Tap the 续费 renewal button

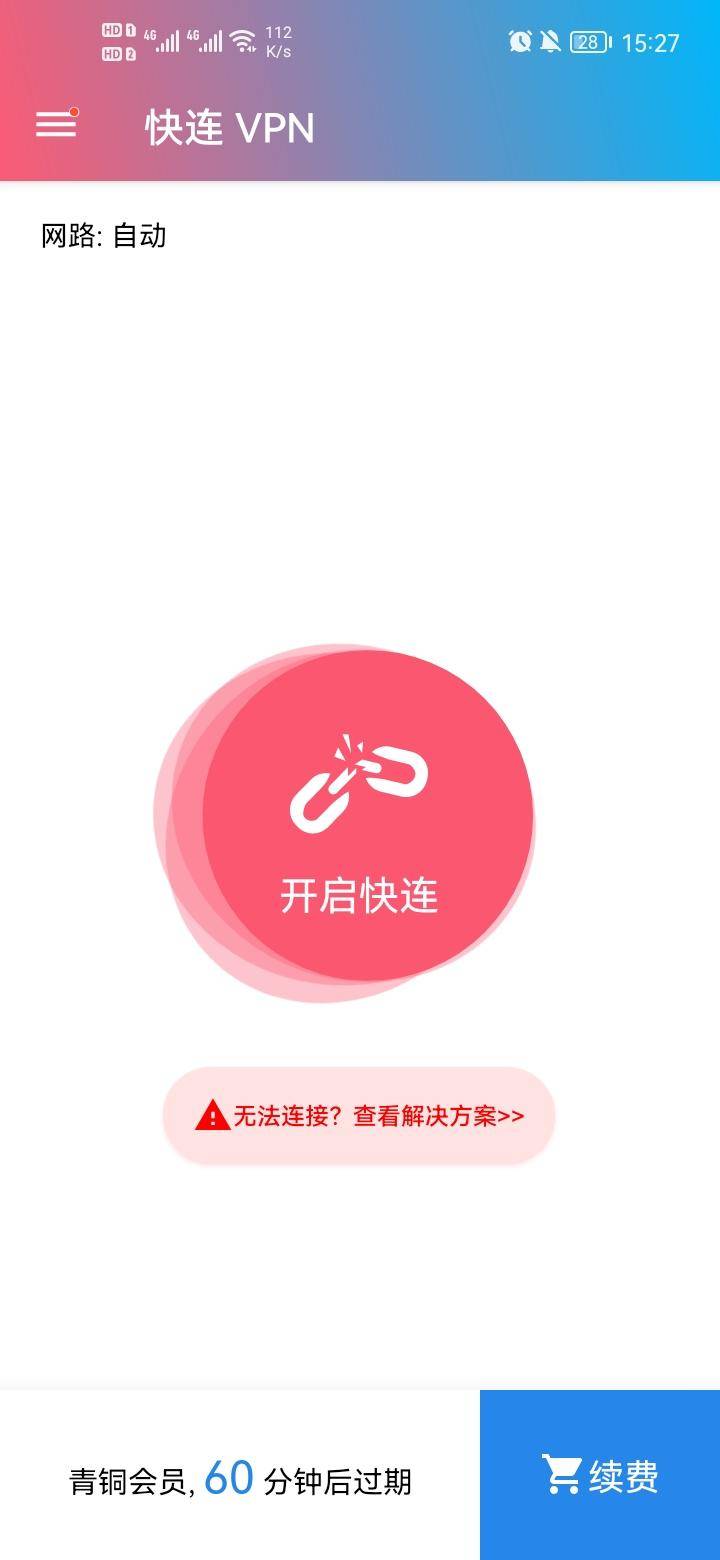tap(600, 1474)
